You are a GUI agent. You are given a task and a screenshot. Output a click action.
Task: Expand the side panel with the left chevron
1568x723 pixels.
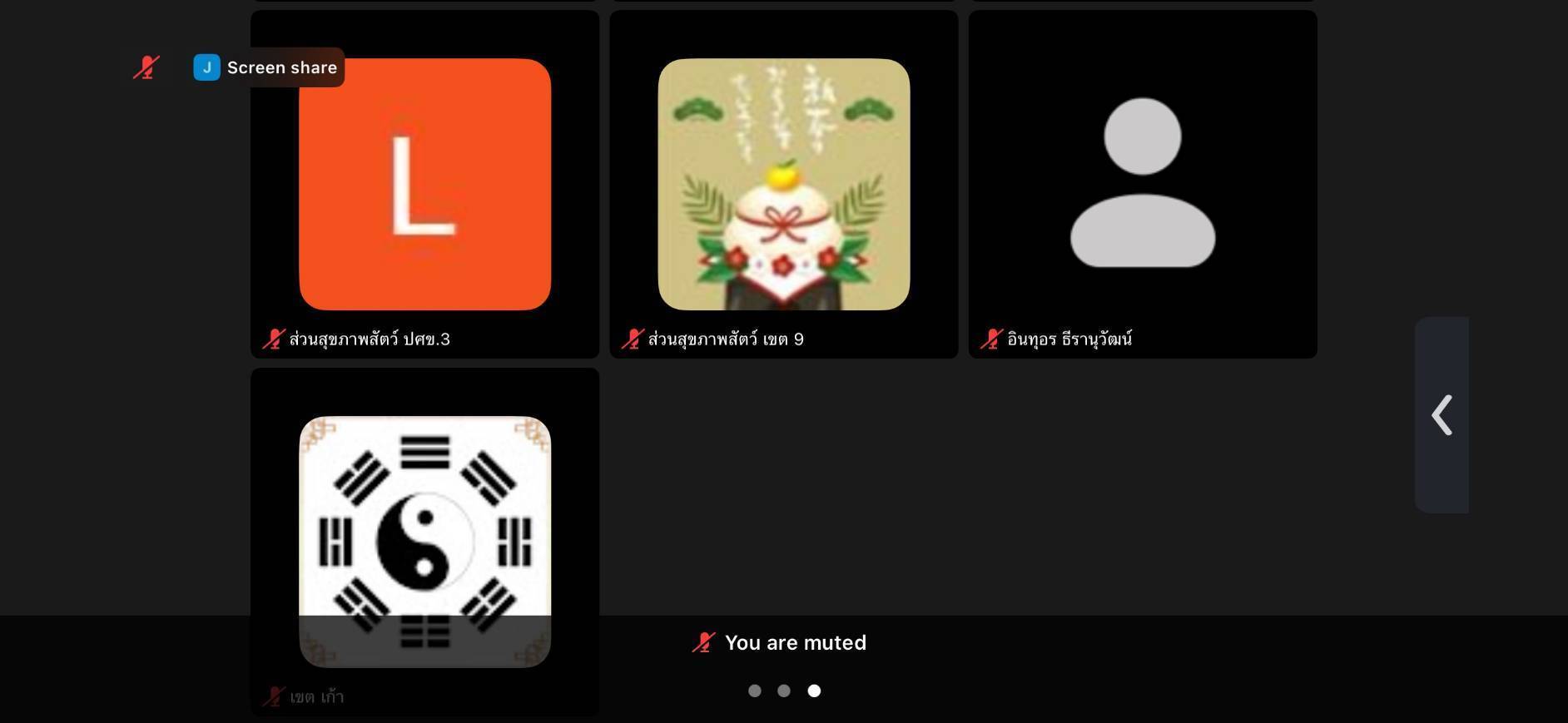pyautogui.click(x=1441, y=414)
